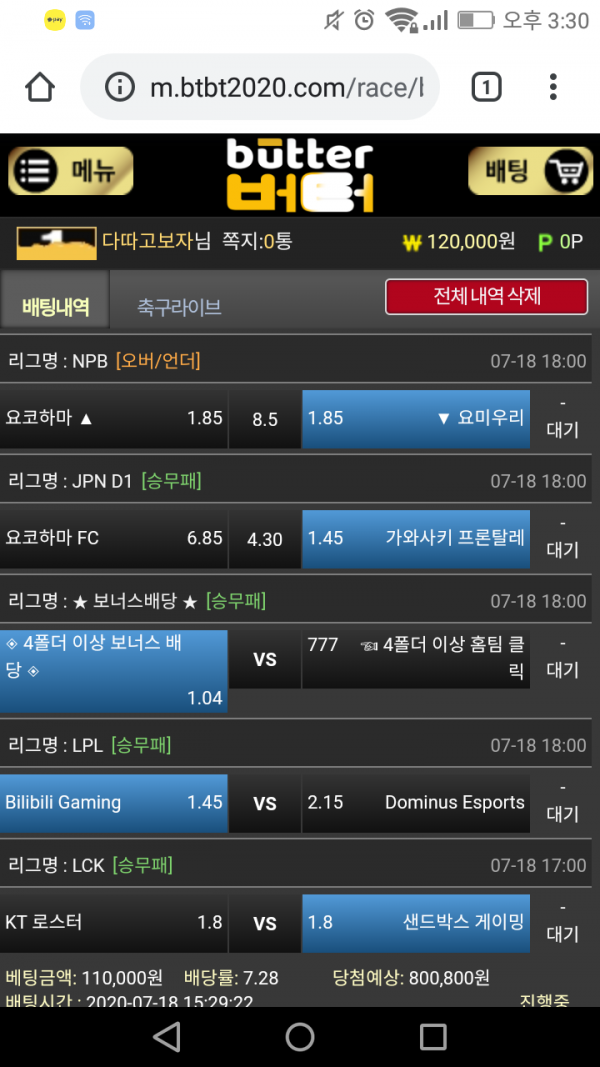Image resolution: width=600 pixels, height=1067 pixels.
Task: Open the browser tab switcher
Action: (486, 88)
